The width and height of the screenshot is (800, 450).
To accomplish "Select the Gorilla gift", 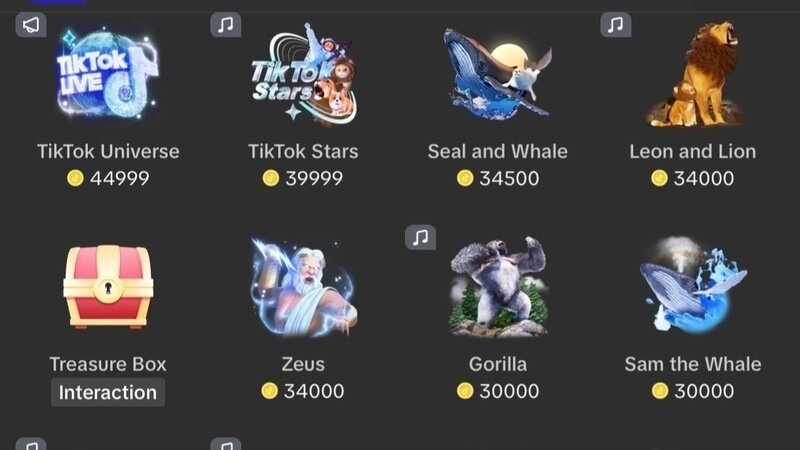I will [x=497, y=290].
